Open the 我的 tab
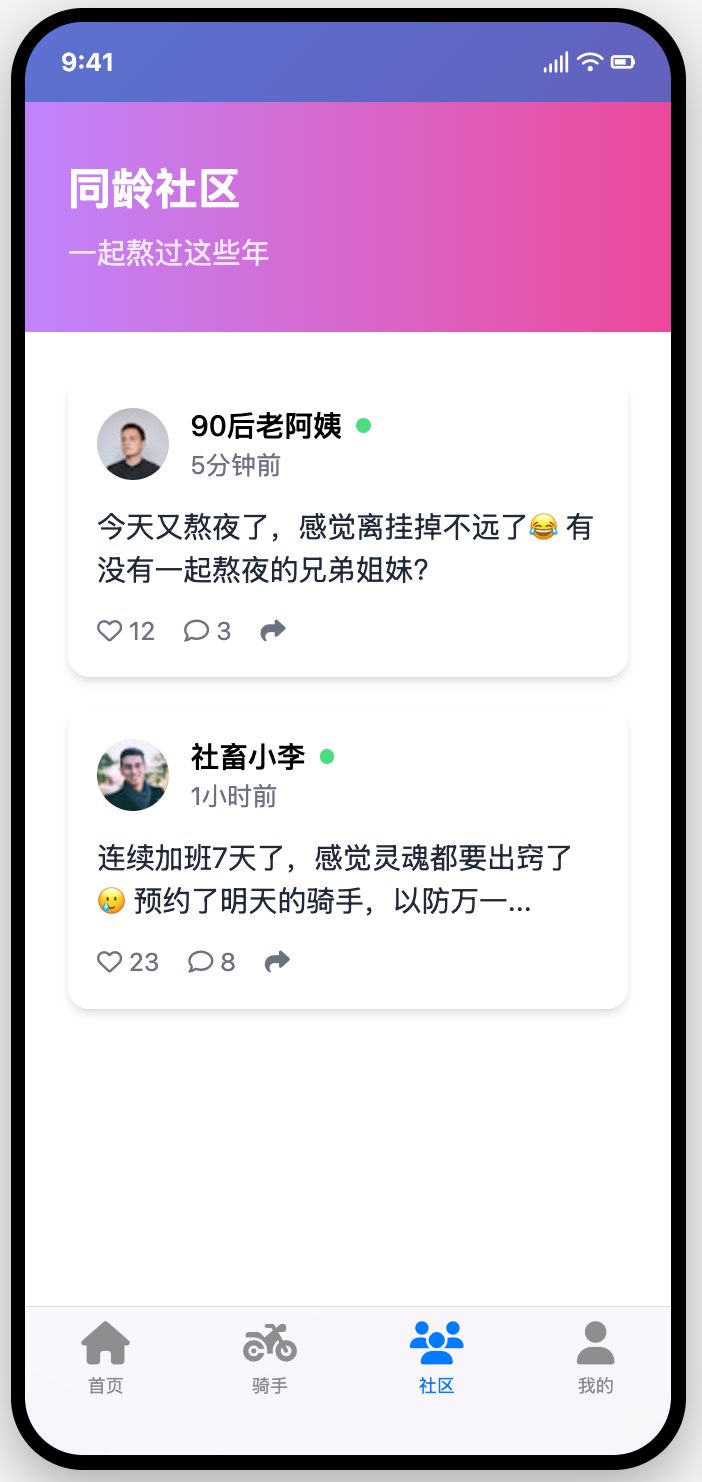Viewport: 702px width, 1482px height. coord(595,1357)
